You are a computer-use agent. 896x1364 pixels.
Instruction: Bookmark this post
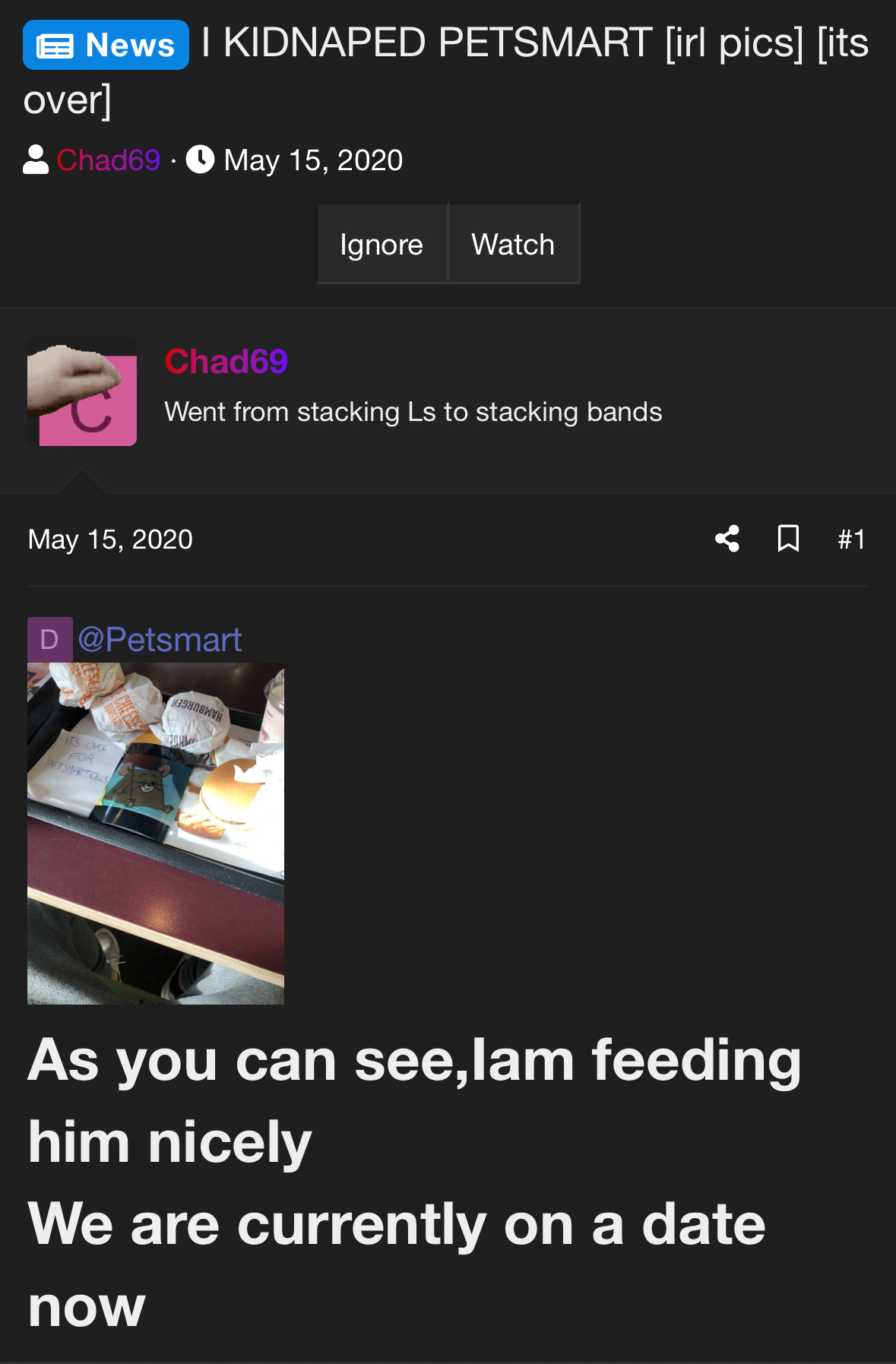coord(788,539)
